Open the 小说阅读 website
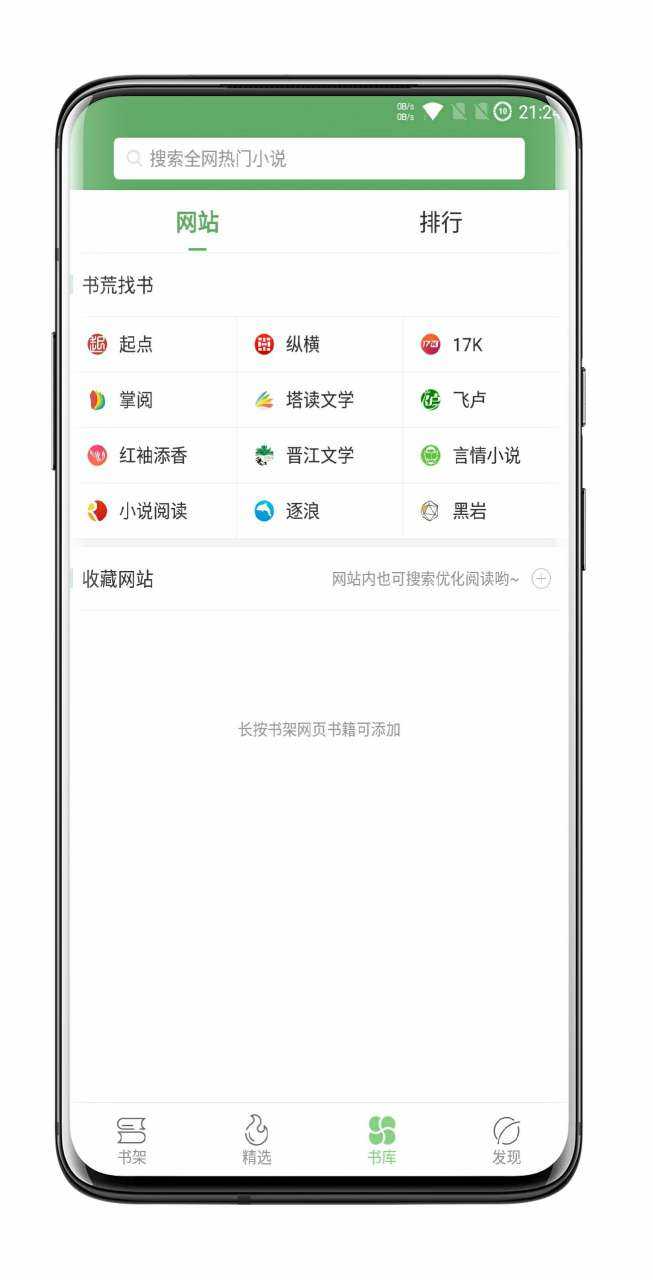Image resolution: width=653 pixels, height=1280 pixels. (x=152, y=511)
